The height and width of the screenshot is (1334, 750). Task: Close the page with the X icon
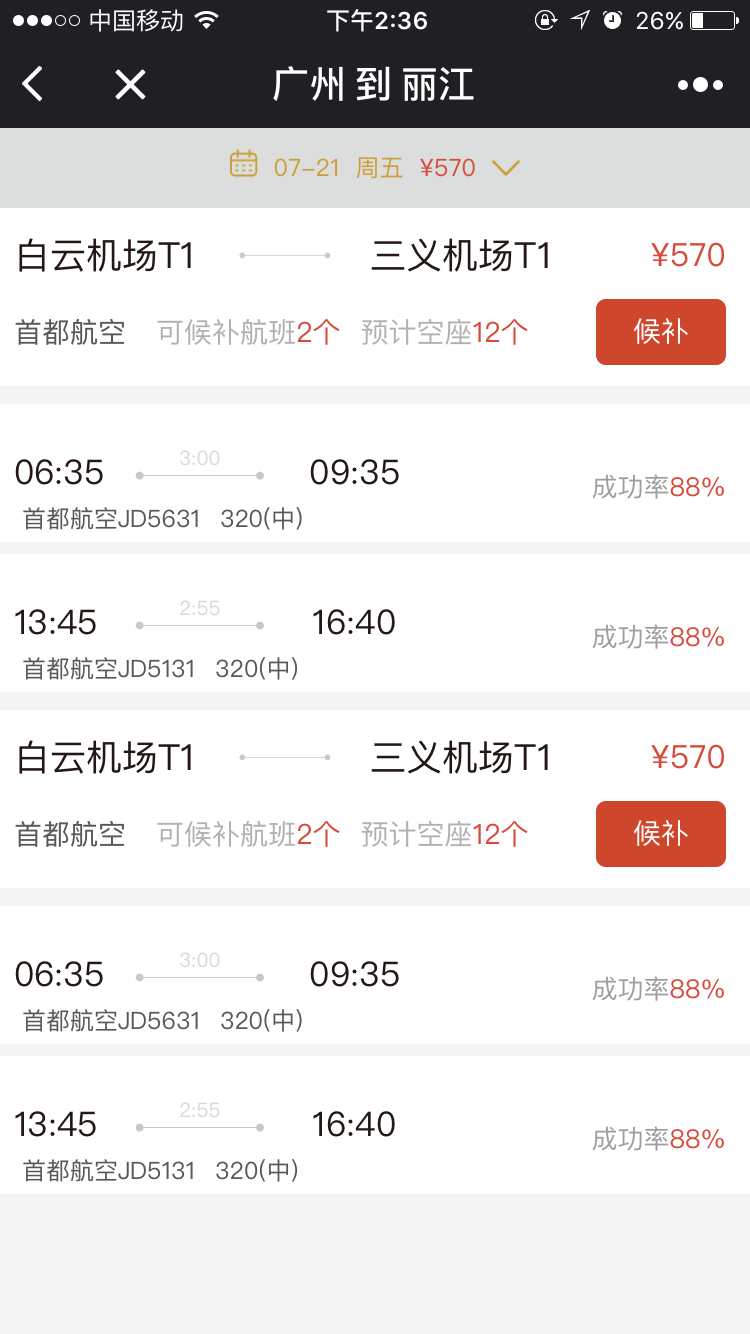tap(130, 85)
